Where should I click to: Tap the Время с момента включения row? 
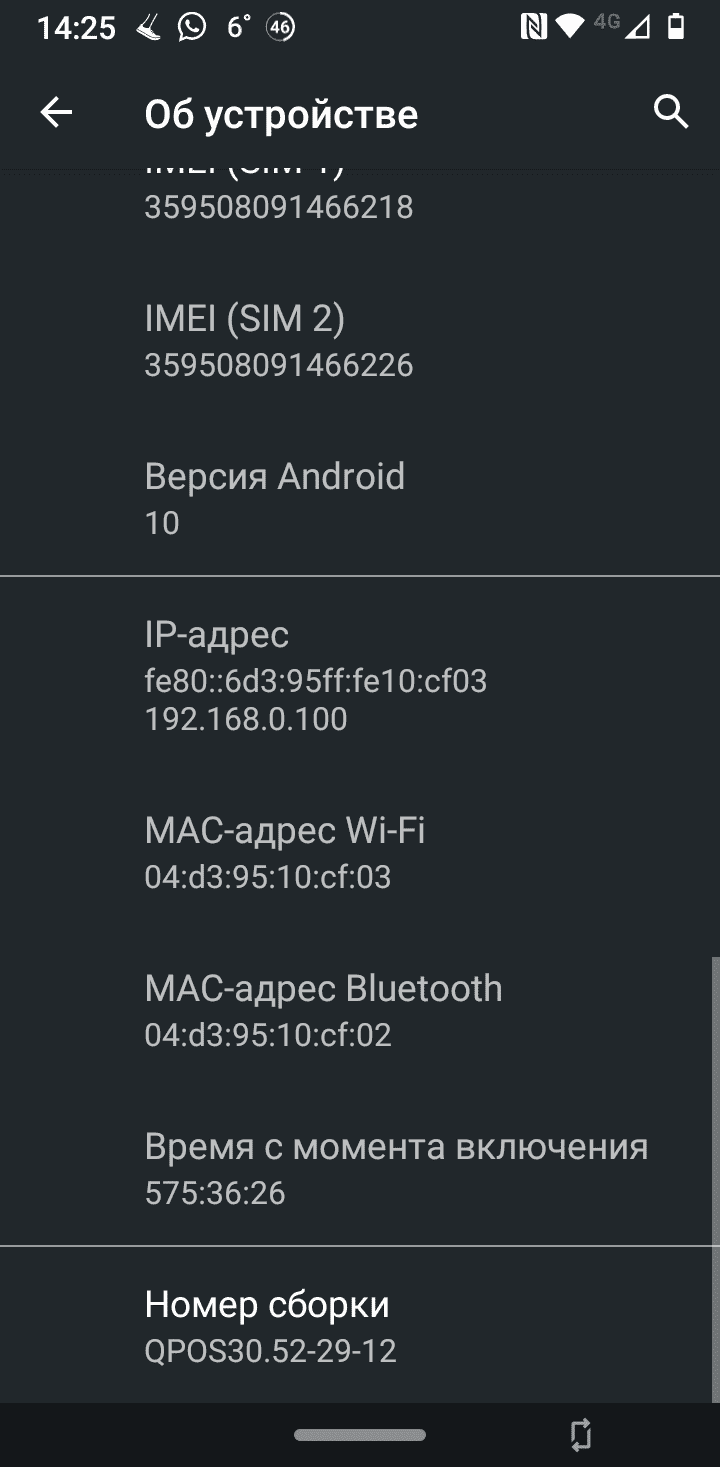pyautogui.click(x=360, y=1166)
